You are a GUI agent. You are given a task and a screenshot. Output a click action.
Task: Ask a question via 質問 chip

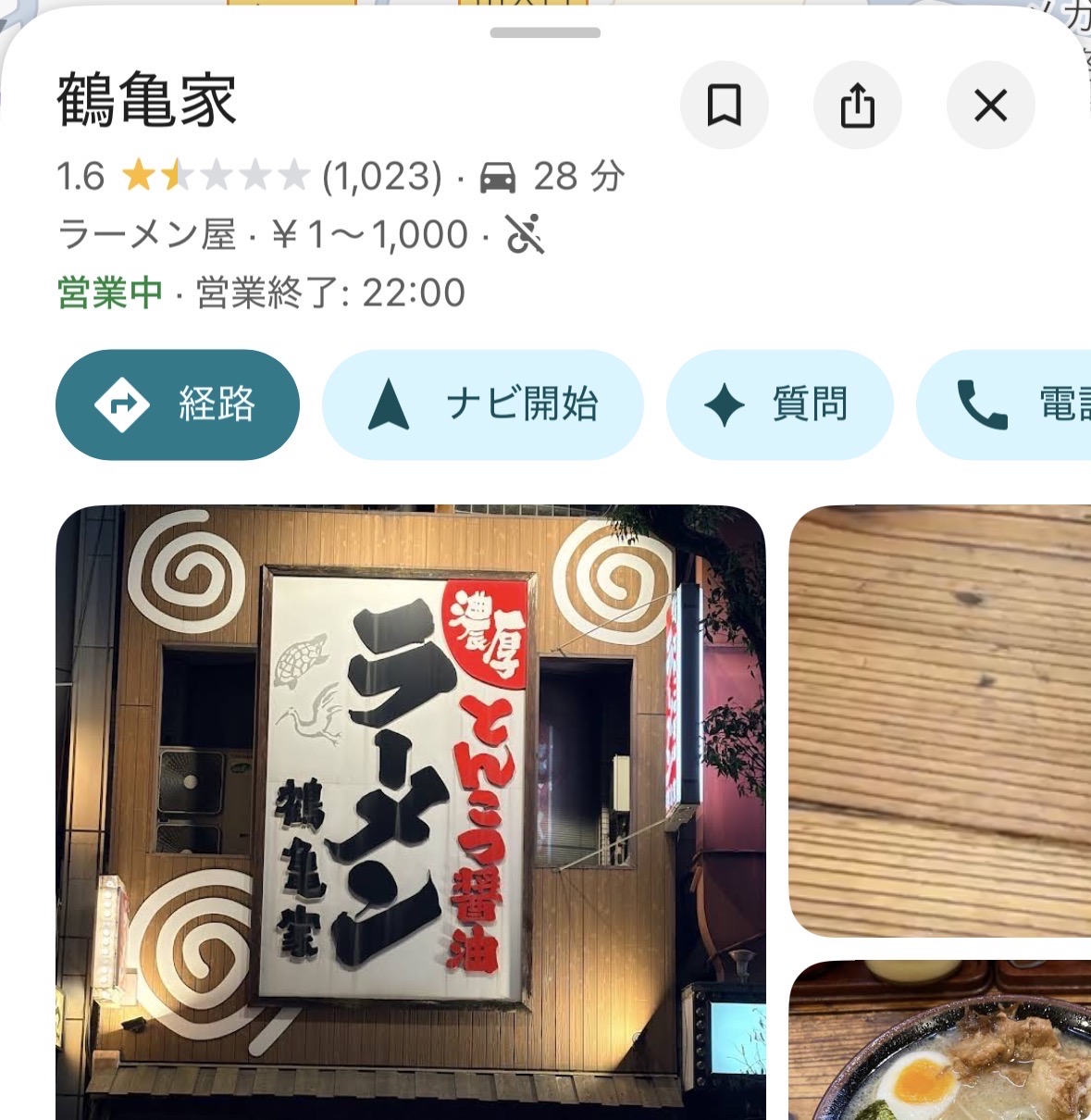tap(779, 404)
